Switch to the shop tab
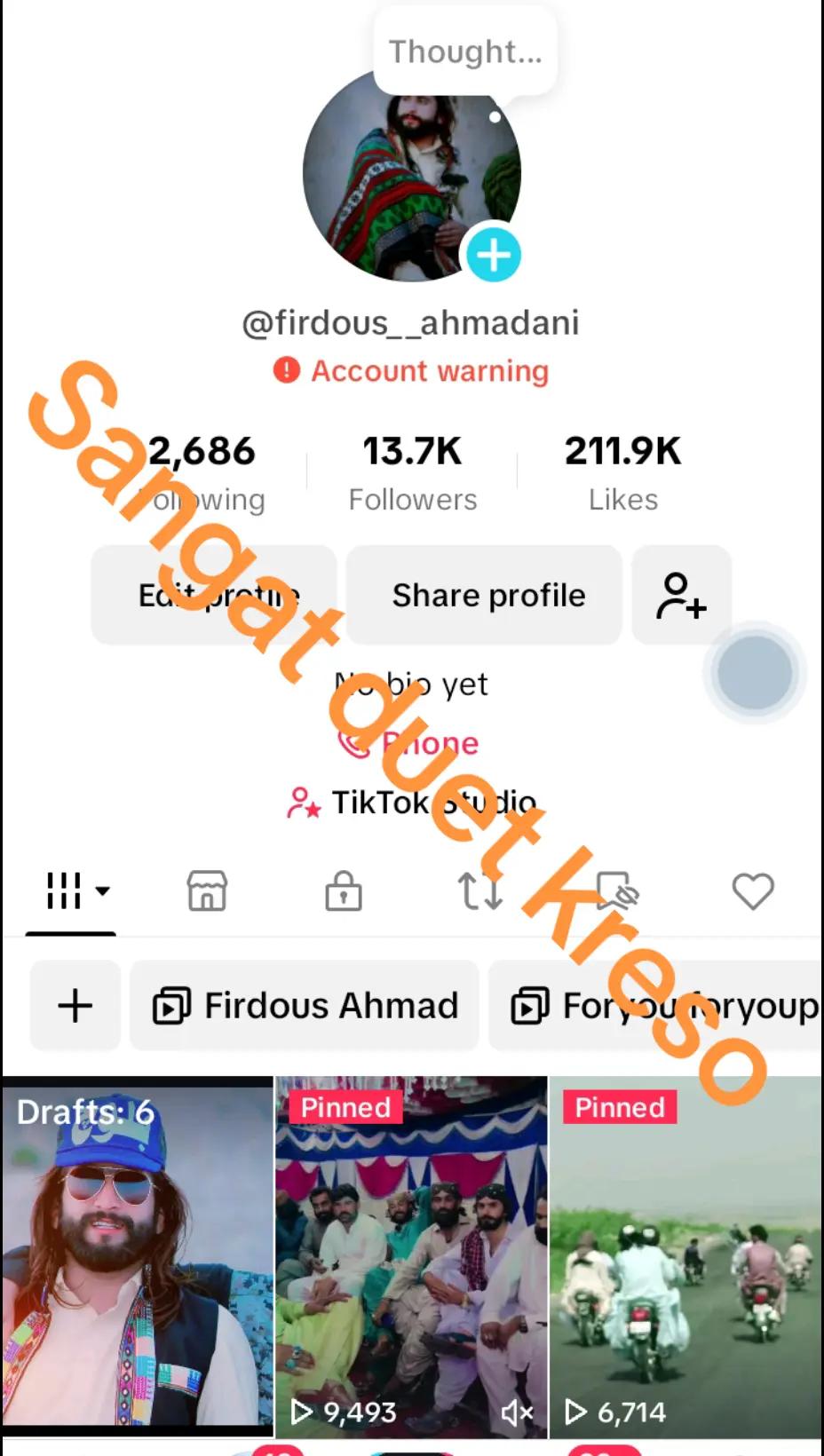The image size is (824, 1456). pos(207,890)
